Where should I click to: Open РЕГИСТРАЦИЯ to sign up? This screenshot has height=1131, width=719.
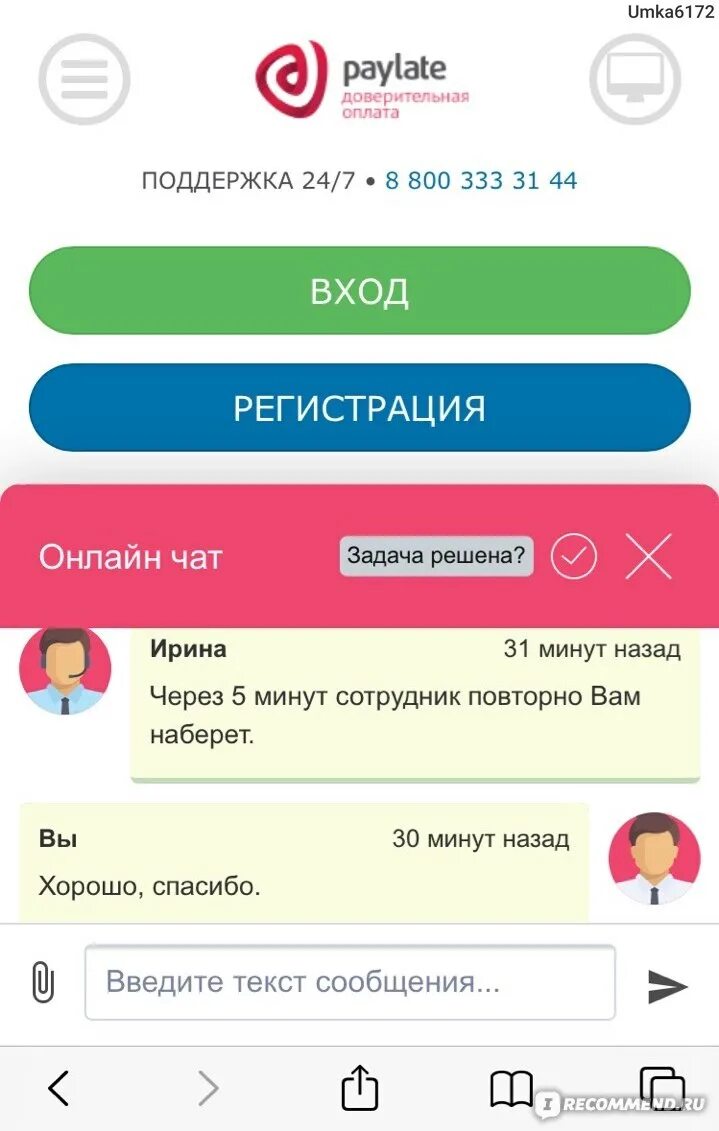click(359, 408)
